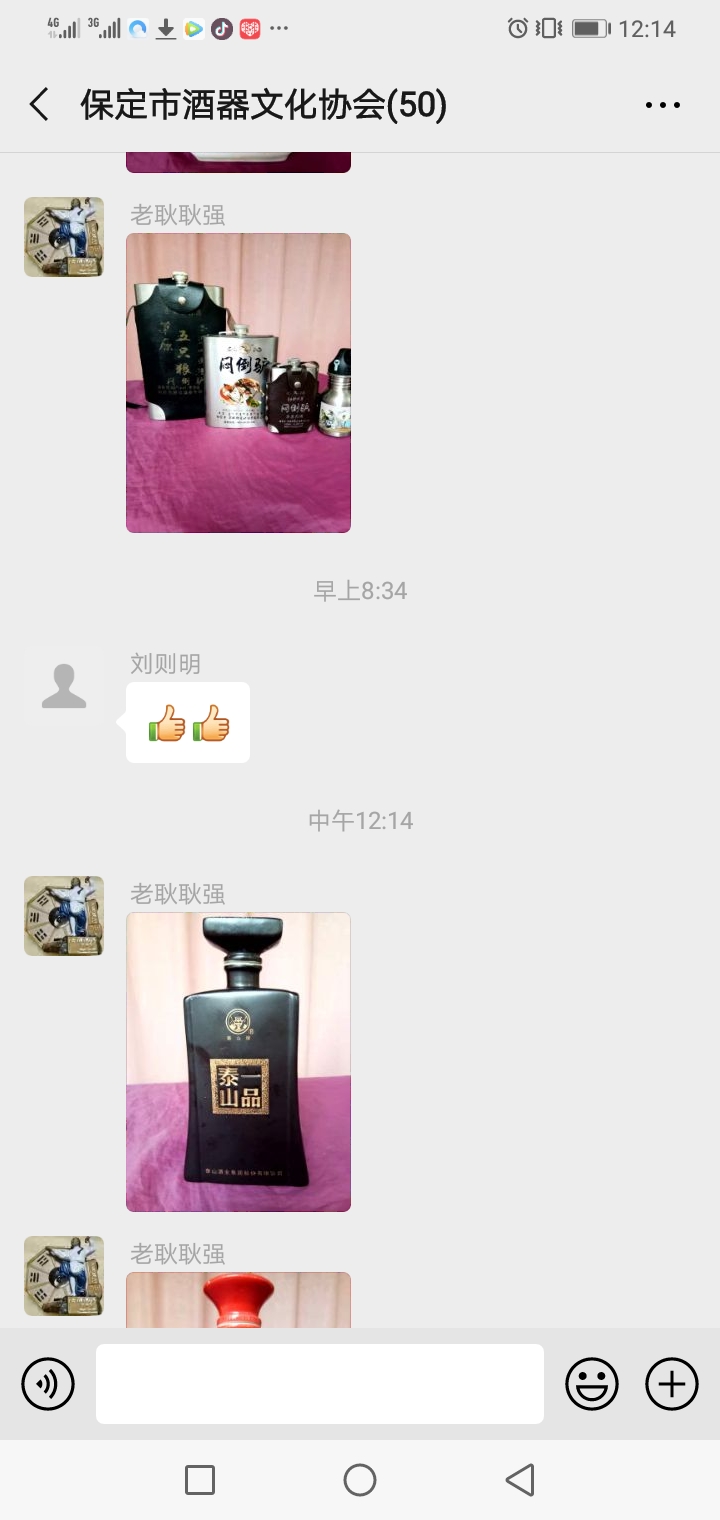Screen dimensions: 720x1520
Task: Go back from the group chat
Action: (39, 104)
